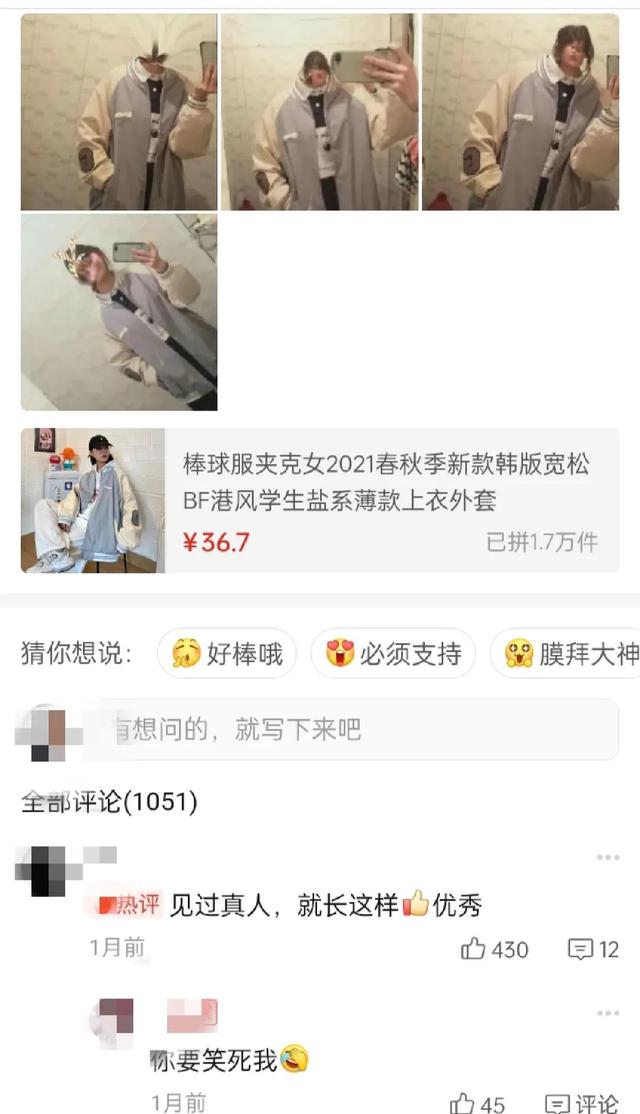Viewport: 640px width, 1114px height.
Task: Choose the 必须支持 suggestion chip
Action: tap(393, 655)
